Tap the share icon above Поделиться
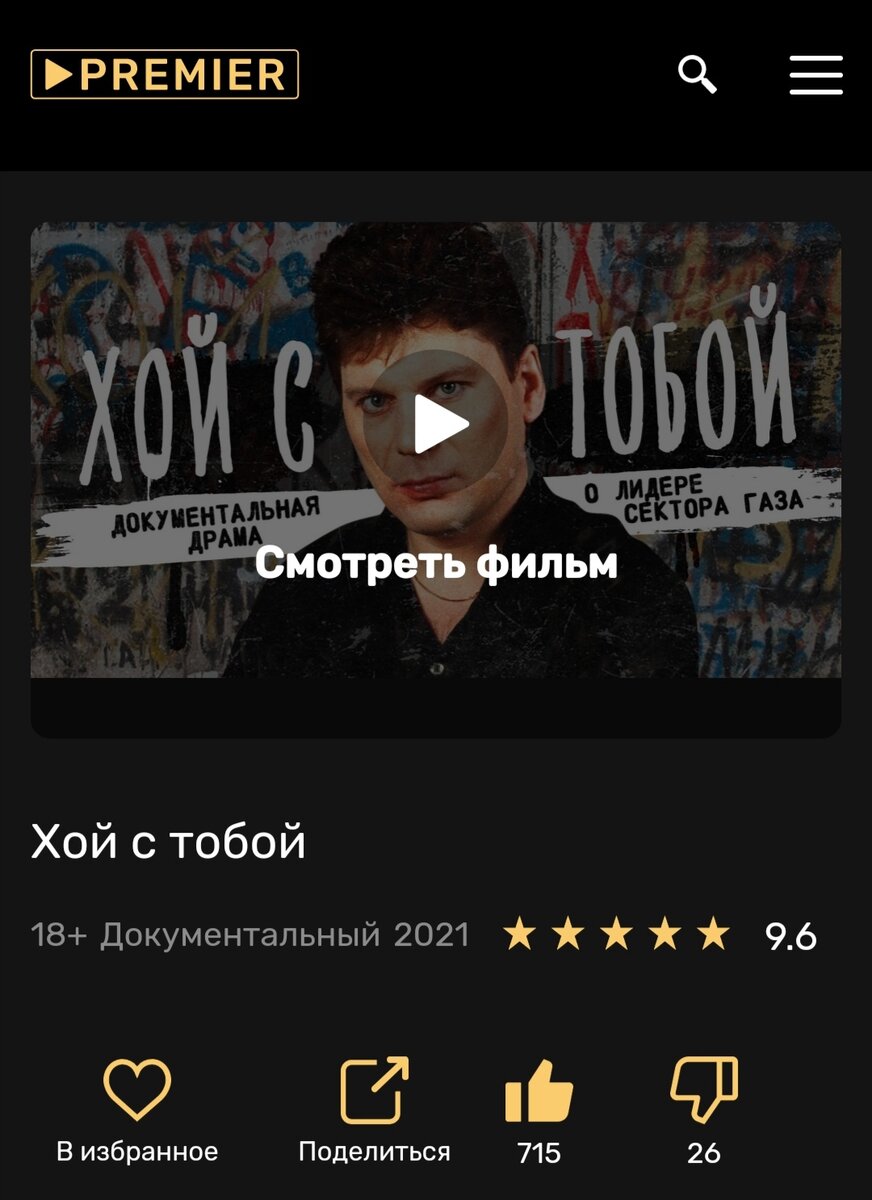Image resolution: width=872 pixels, height=1200 pixels. click(373, 1088)
